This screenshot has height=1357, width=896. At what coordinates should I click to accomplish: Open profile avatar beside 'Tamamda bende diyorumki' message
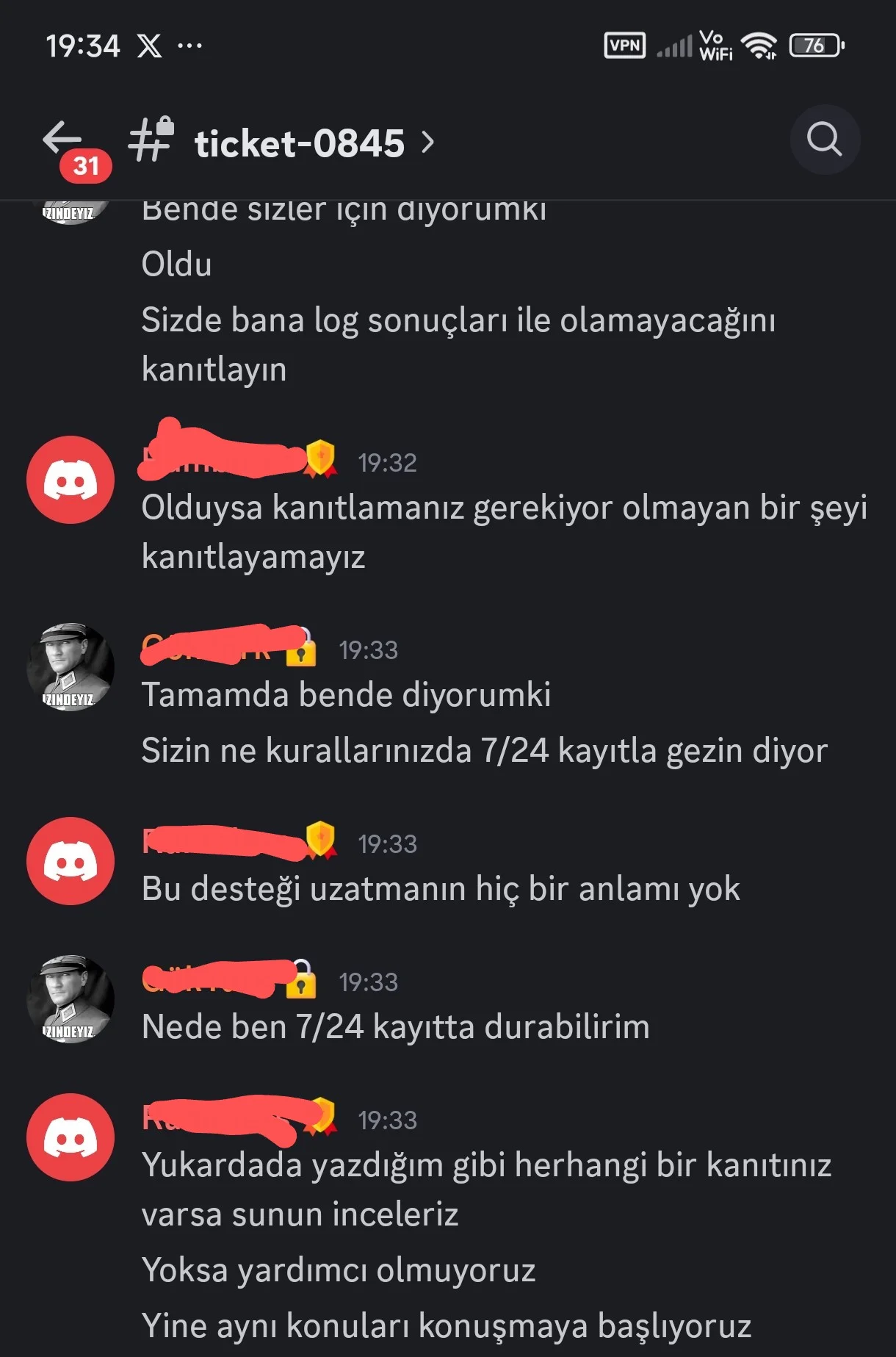point(71,667)
